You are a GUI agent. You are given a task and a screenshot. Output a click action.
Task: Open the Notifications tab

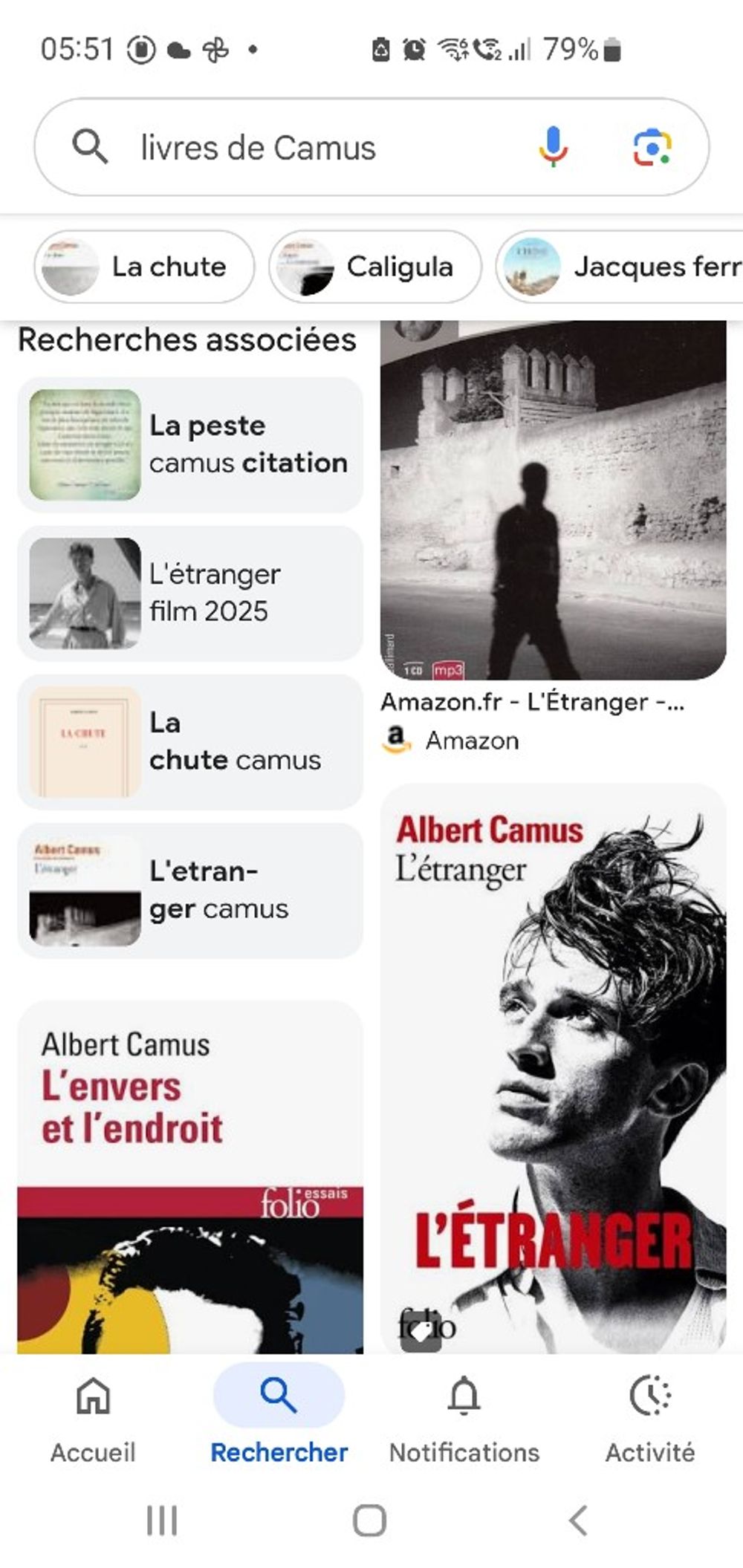click(464, 1416)
